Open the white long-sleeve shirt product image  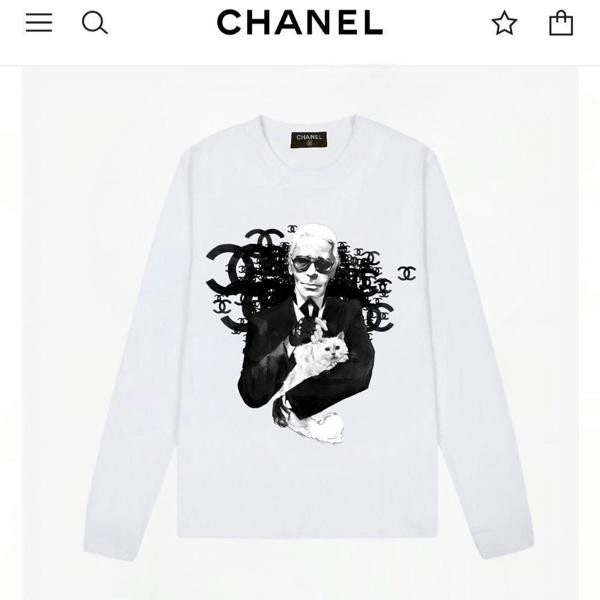click(300, 340)
